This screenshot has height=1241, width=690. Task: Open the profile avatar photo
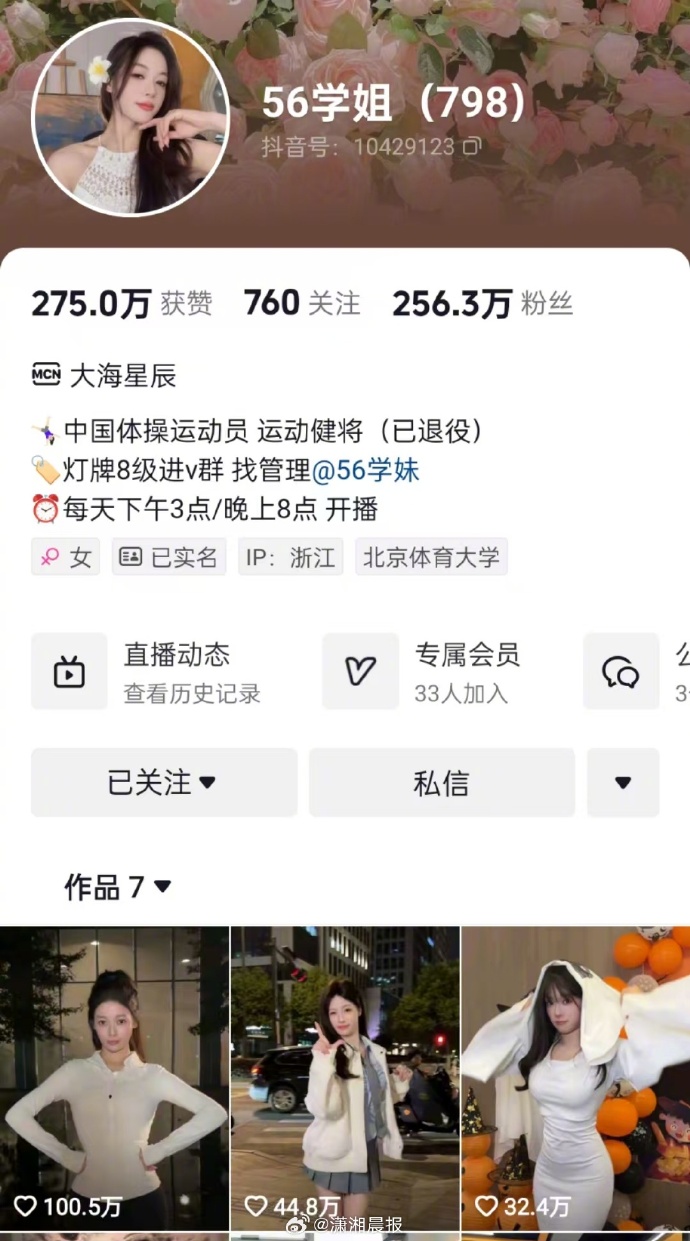tap(131, 117)
